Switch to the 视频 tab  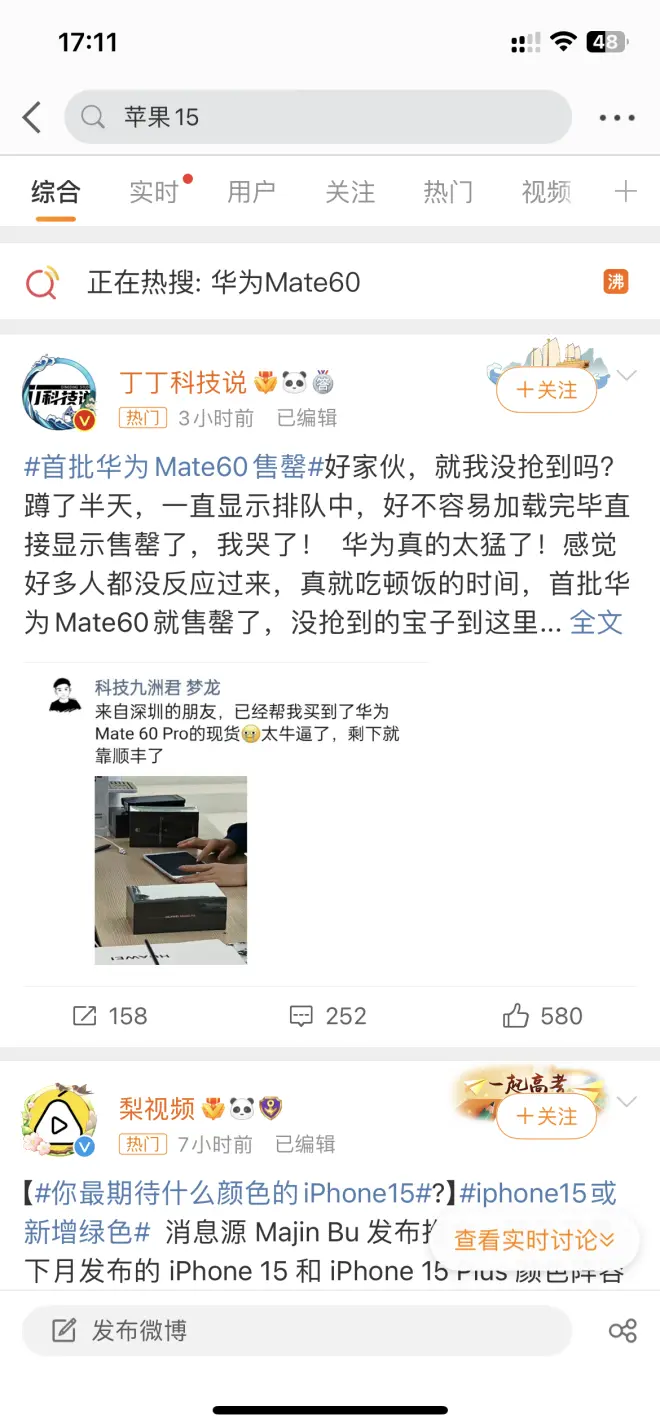click(545, 192)
